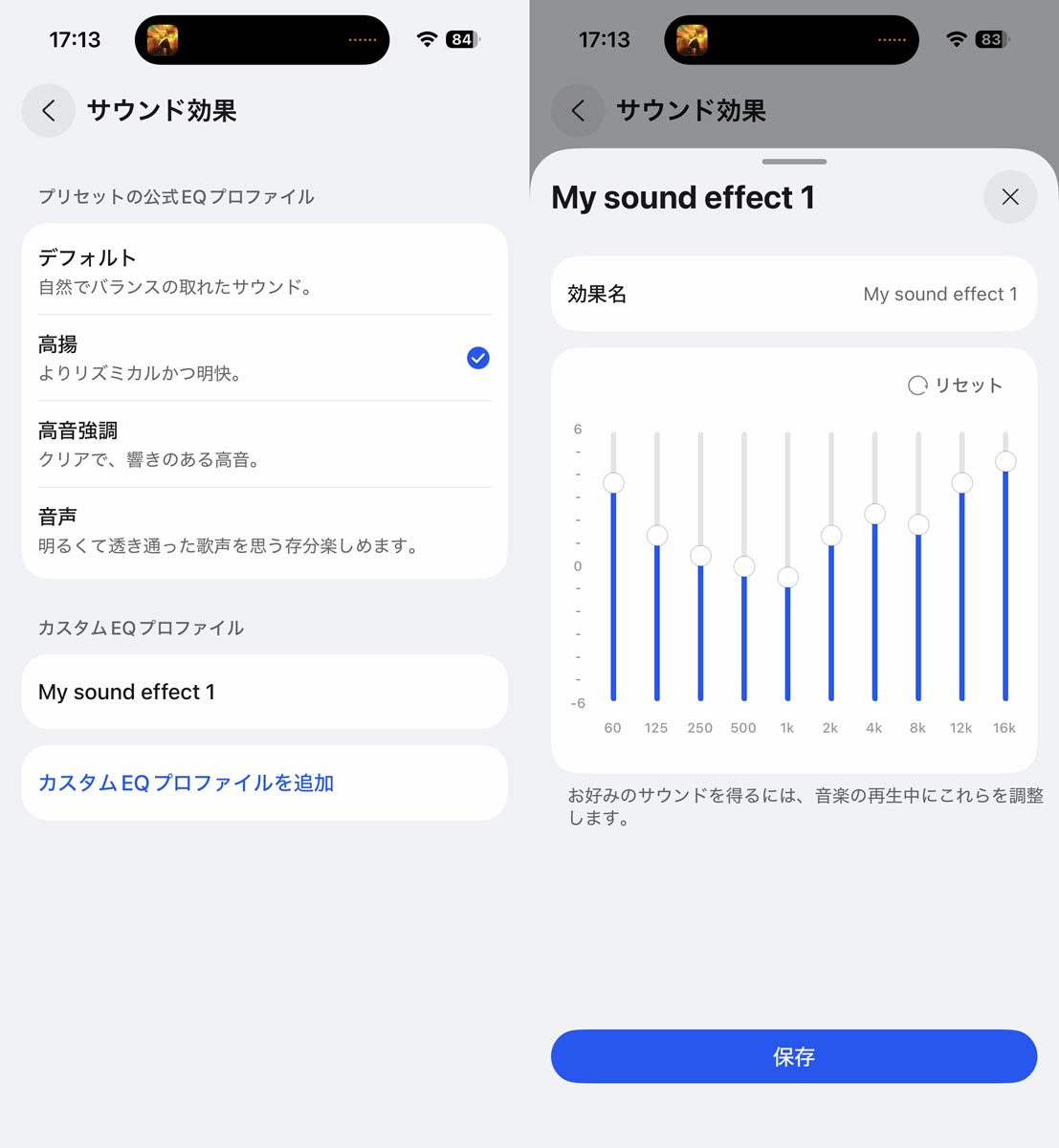Tap the 16k band slider

coord(1005,462)
